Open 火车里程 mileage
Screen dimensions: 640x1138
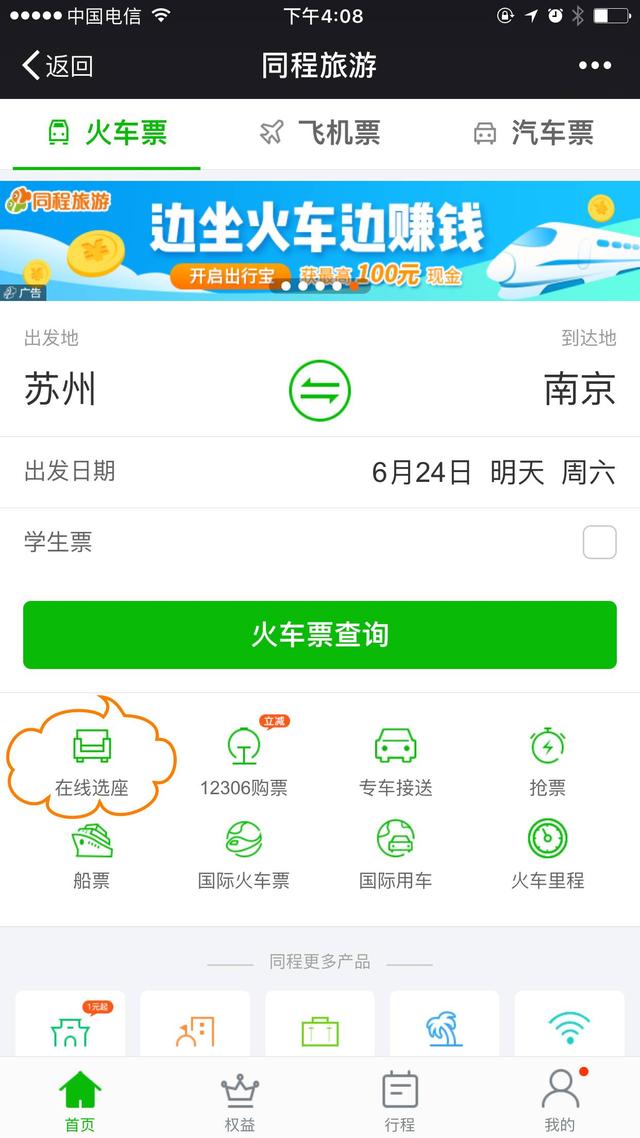tap(547, 855)
